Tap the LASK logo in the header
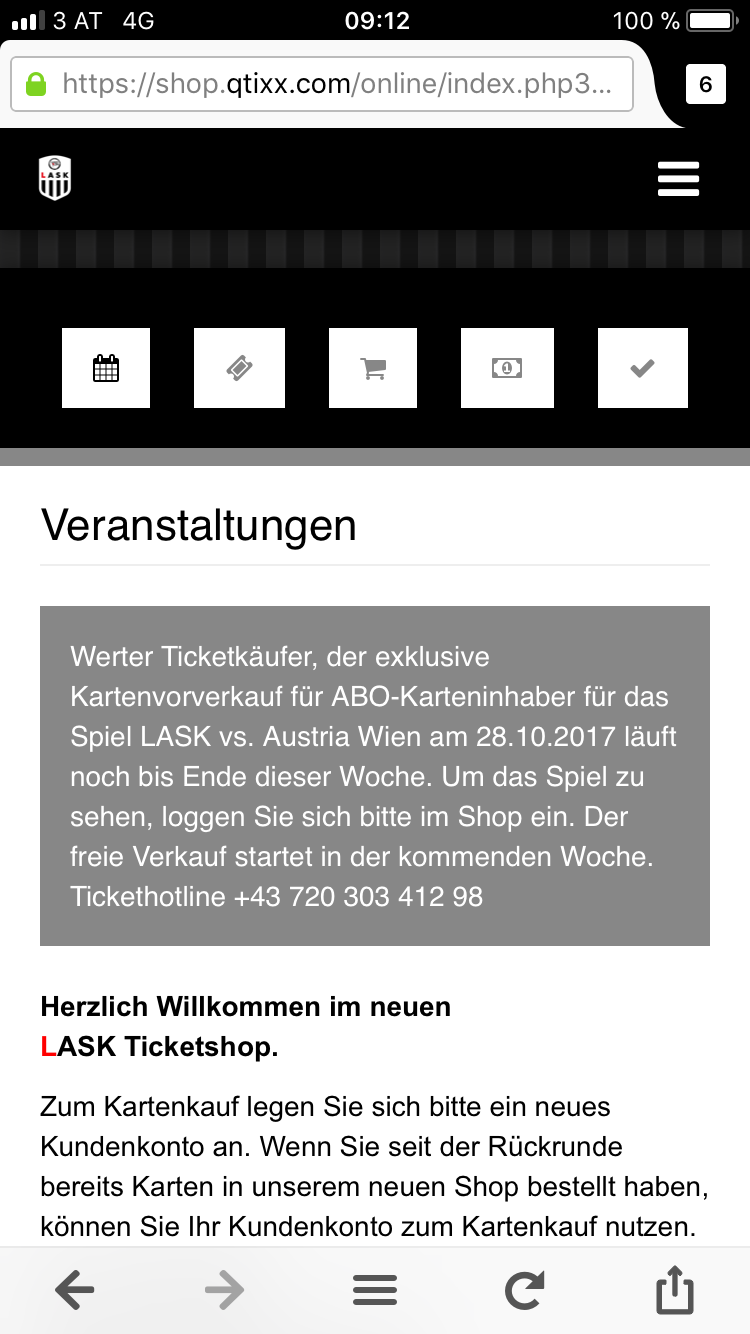Image resolution: width=750 pixels, height=1334 pixels. (55, 178)
